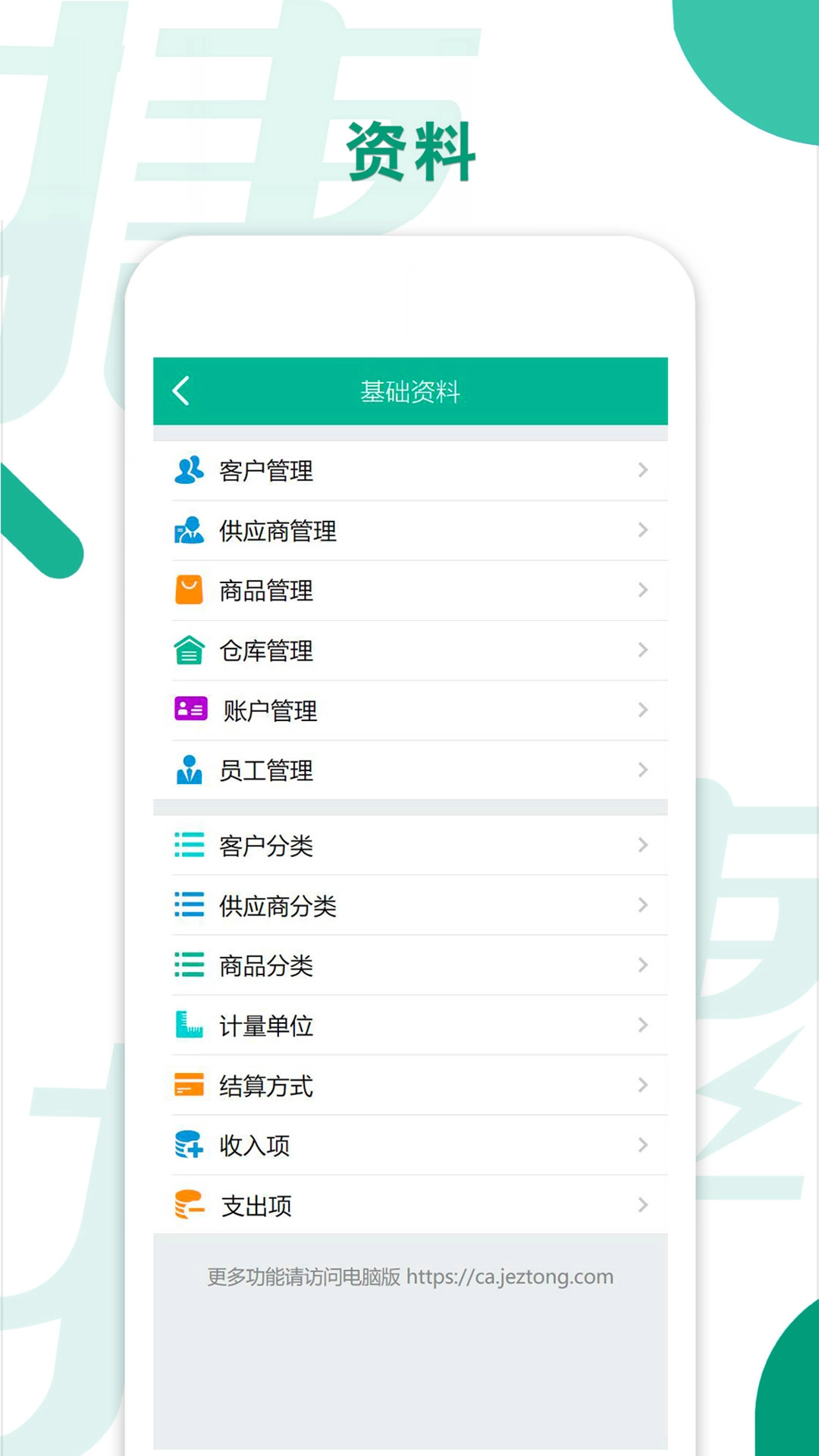
Task: Tap the list icon for 客户分类
Action: pos(189,846)
